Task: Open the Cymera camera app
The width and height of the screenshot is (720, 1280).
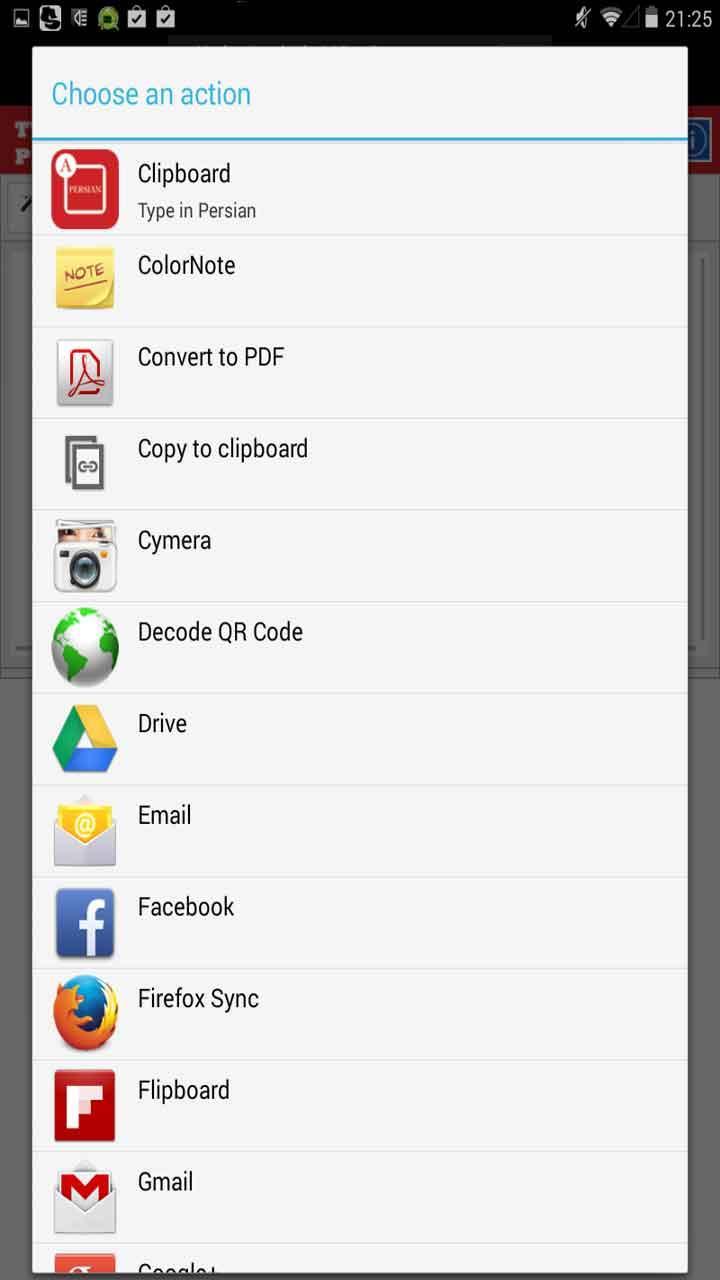Action: pos(85,556)
